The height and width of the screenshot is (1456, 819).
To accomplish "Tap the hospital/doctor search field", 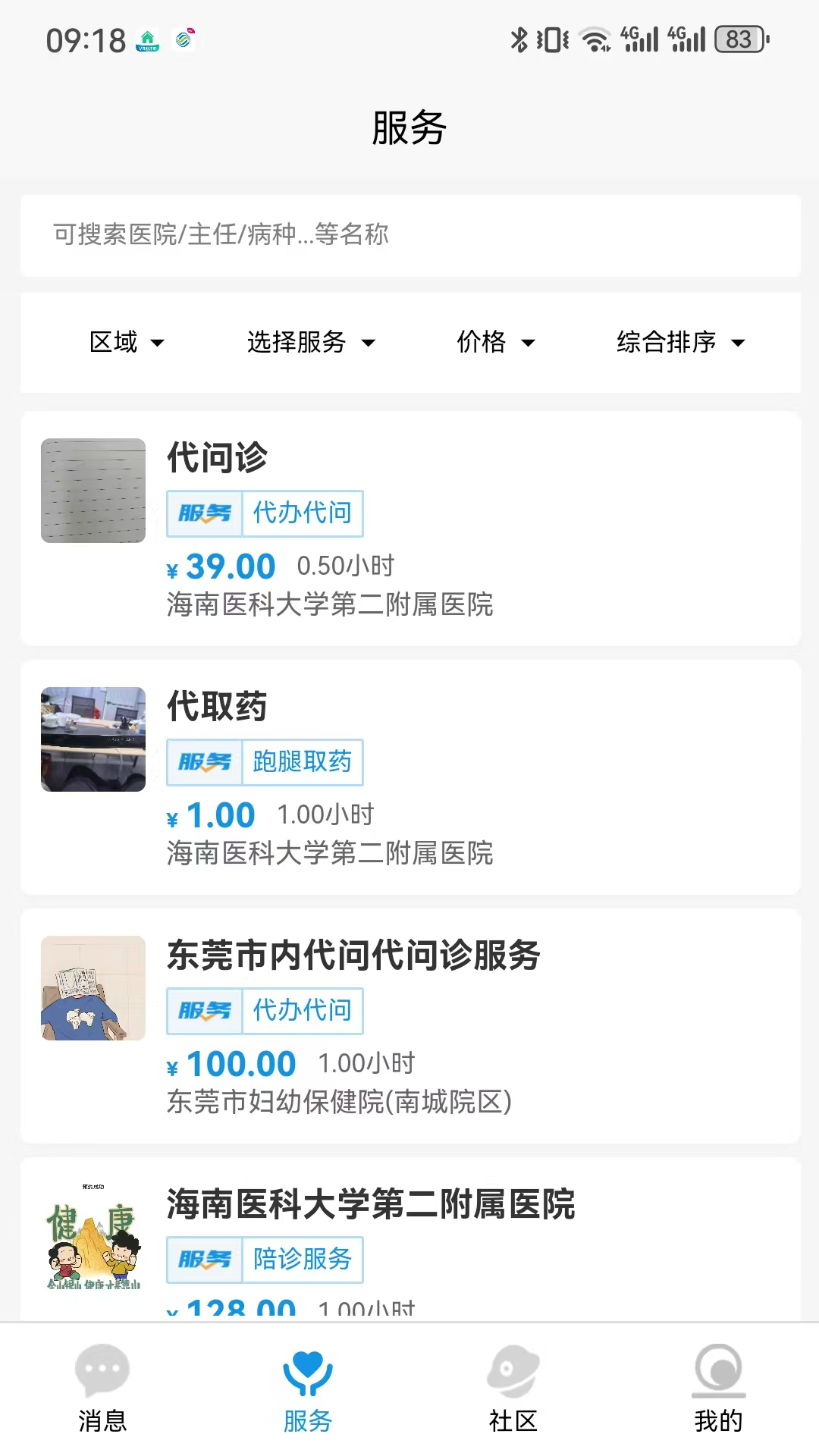I will pyautogui.click(x=410, y=235).
